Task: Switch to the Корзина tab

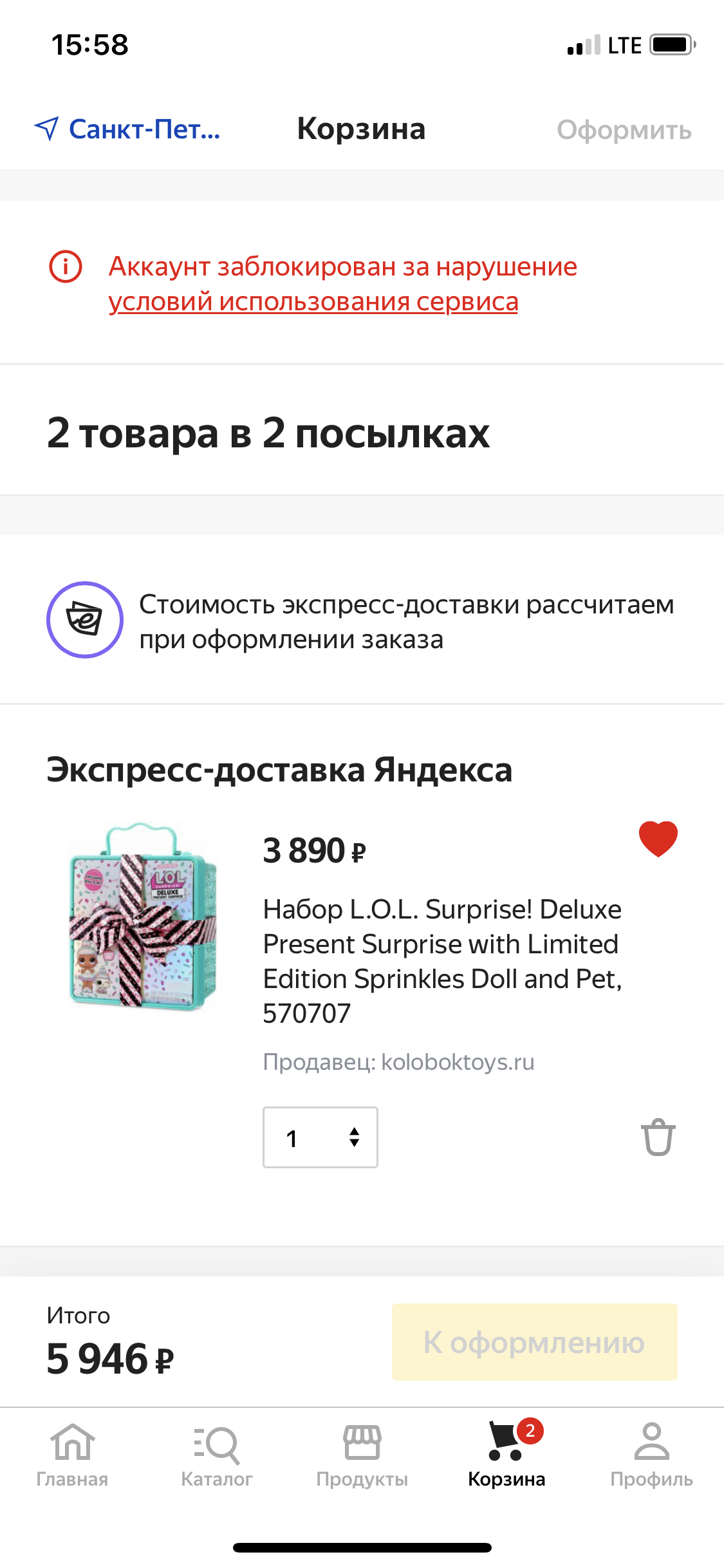Action: tap(506, 1455)
